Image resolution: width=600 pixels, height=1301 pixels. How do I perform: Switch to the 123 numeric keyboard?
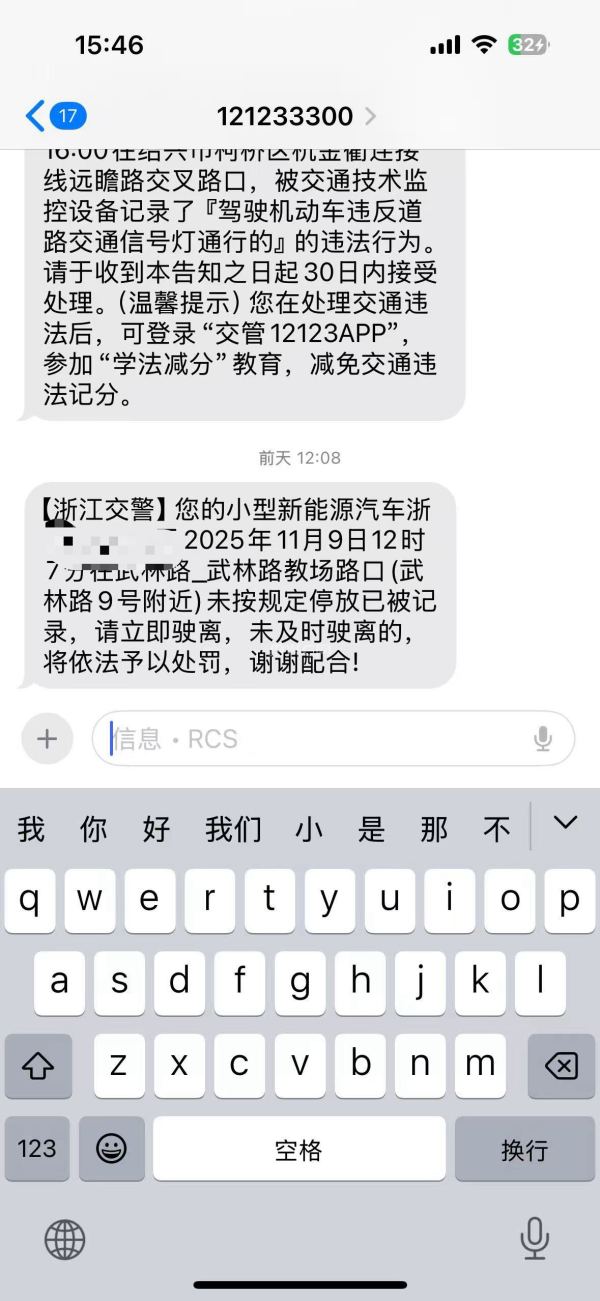[x=37, y=1148]
